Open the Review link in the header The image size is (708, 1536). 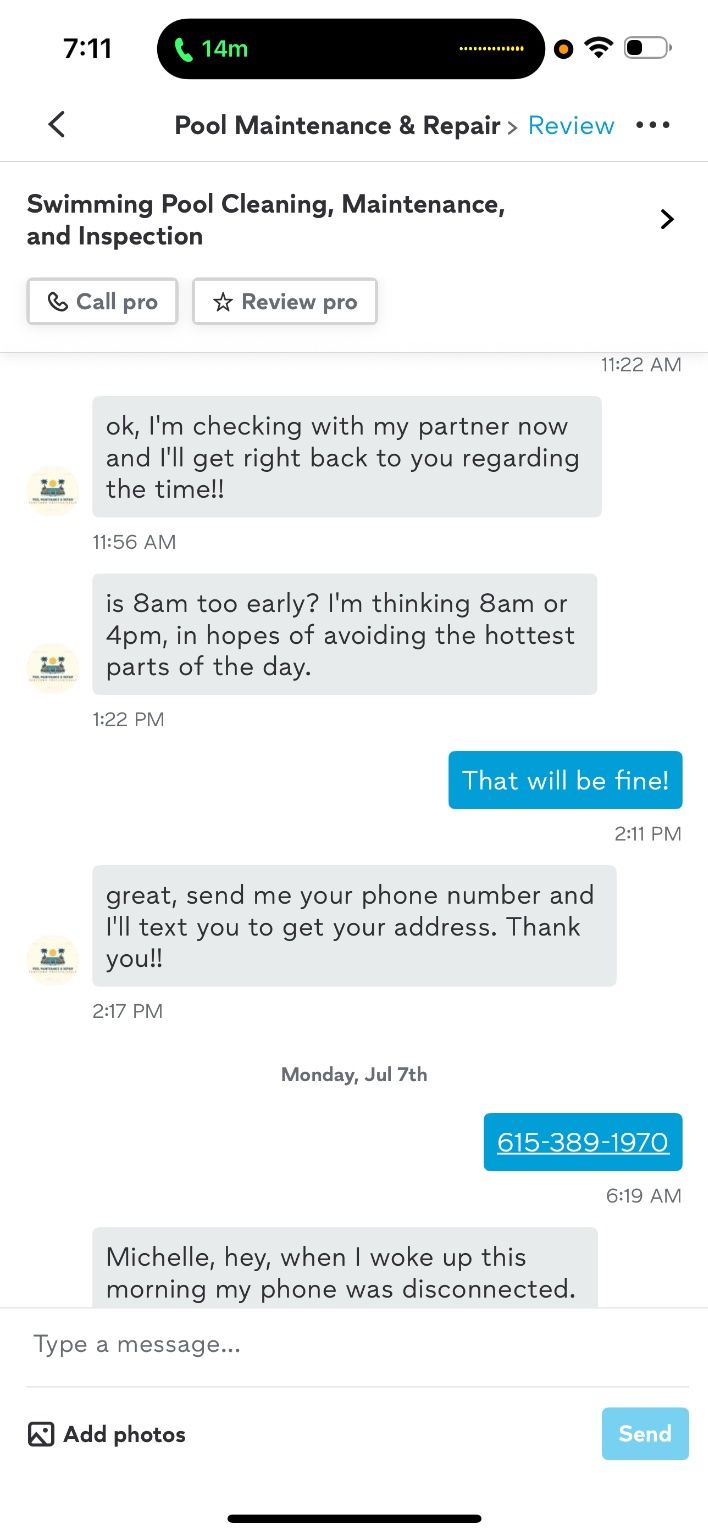[x=571, y=126]
